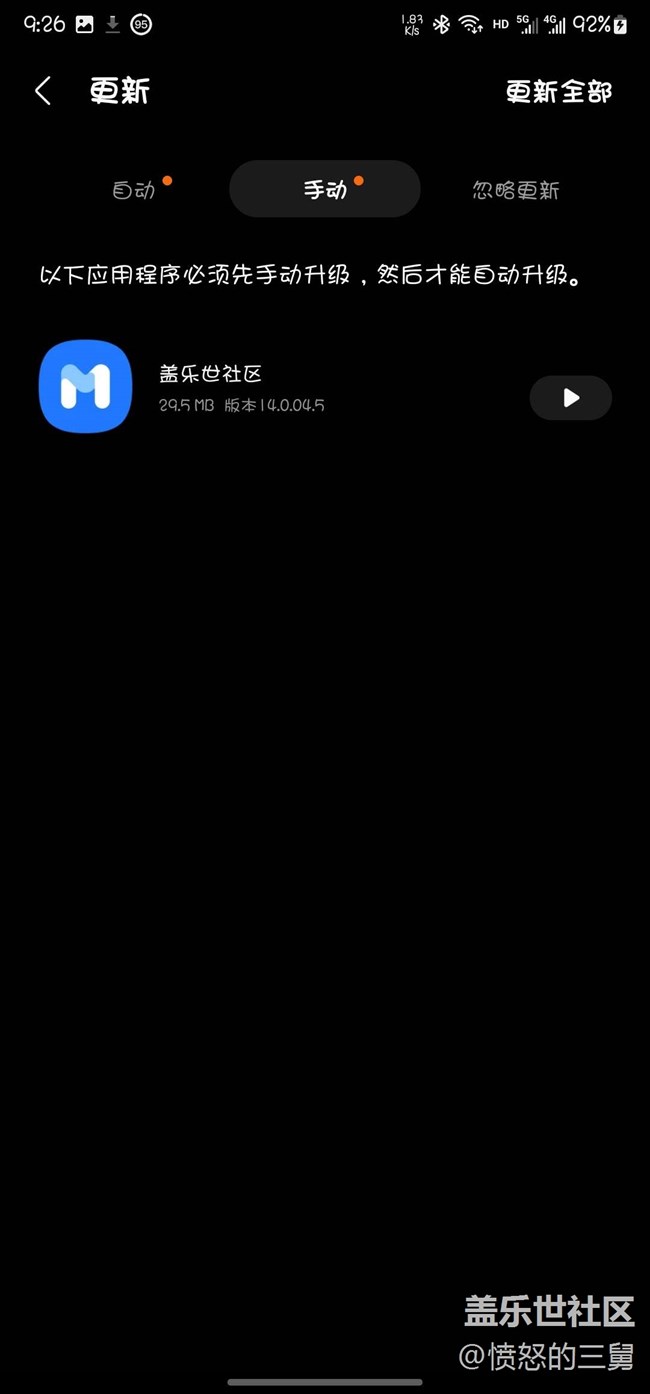This screenshot has width=650, height=1394.
Task: Open the 忽略更新 tab
Action: 515,190
